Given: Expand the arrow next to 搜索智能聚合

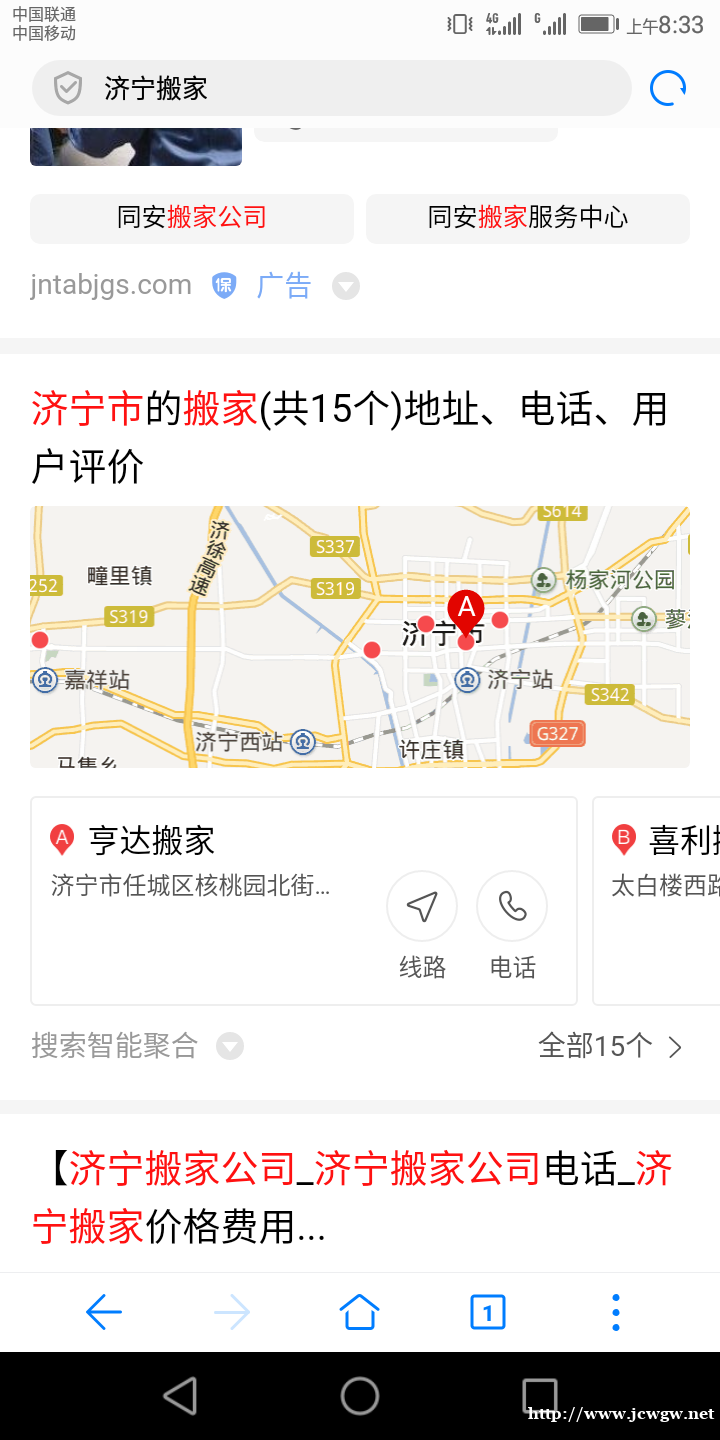Looking at the screenshot, I should pyautogui.click(x=231, y=1047).
